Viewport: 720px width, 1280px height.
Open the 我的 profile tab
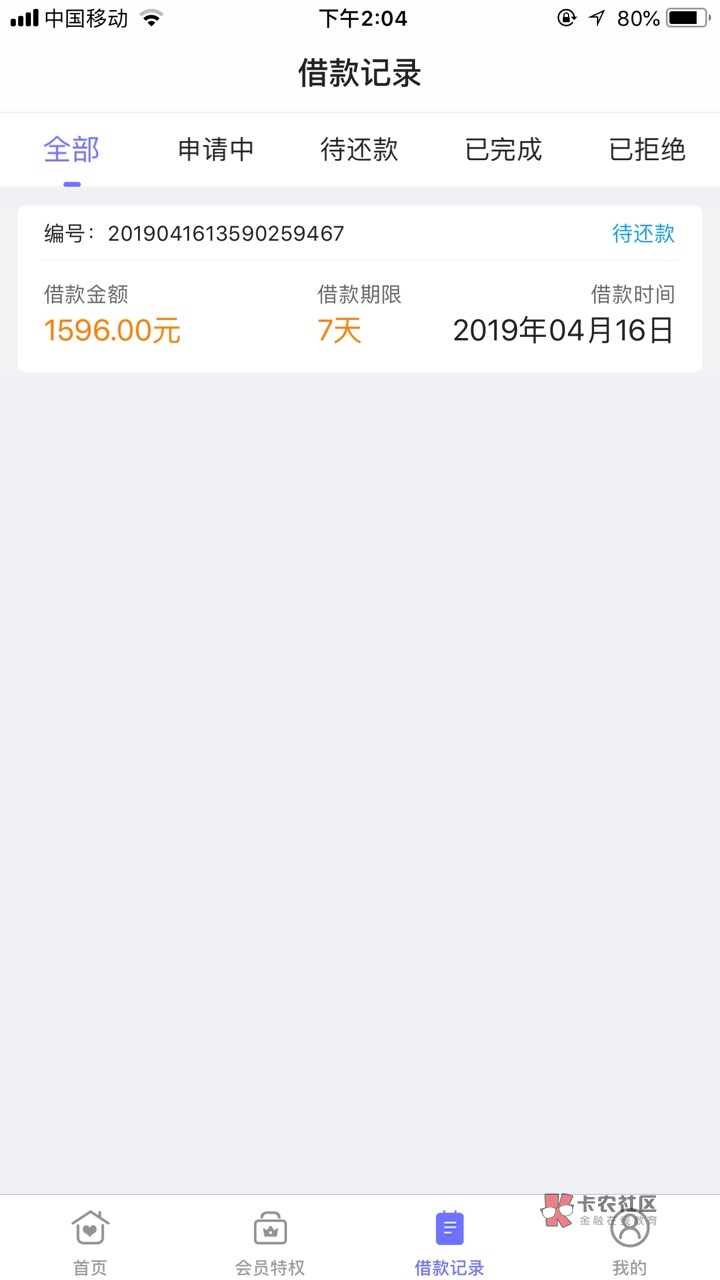click(630, 1241)
